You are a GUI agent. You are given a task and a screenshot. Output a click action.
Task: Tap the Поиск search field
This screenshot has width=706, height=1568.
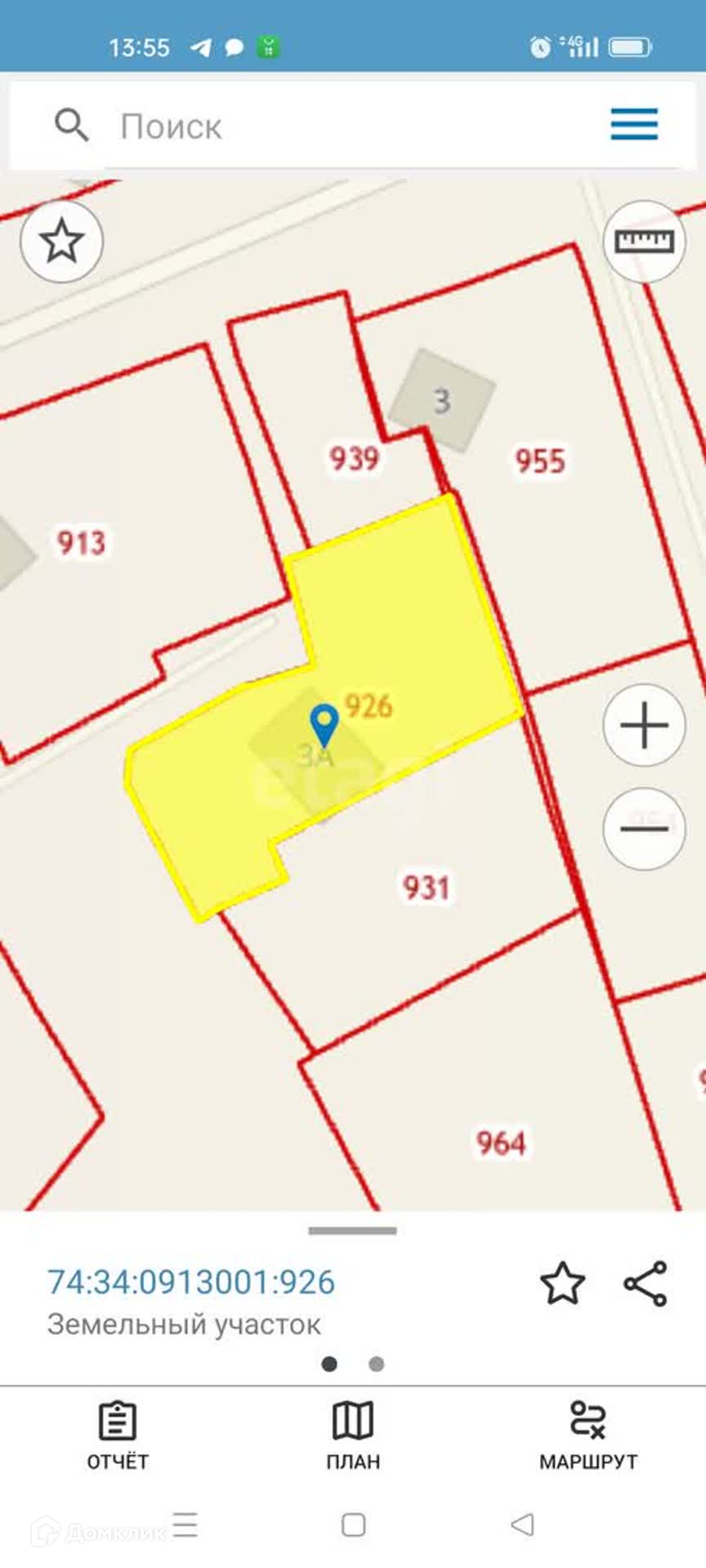[327, 127]
